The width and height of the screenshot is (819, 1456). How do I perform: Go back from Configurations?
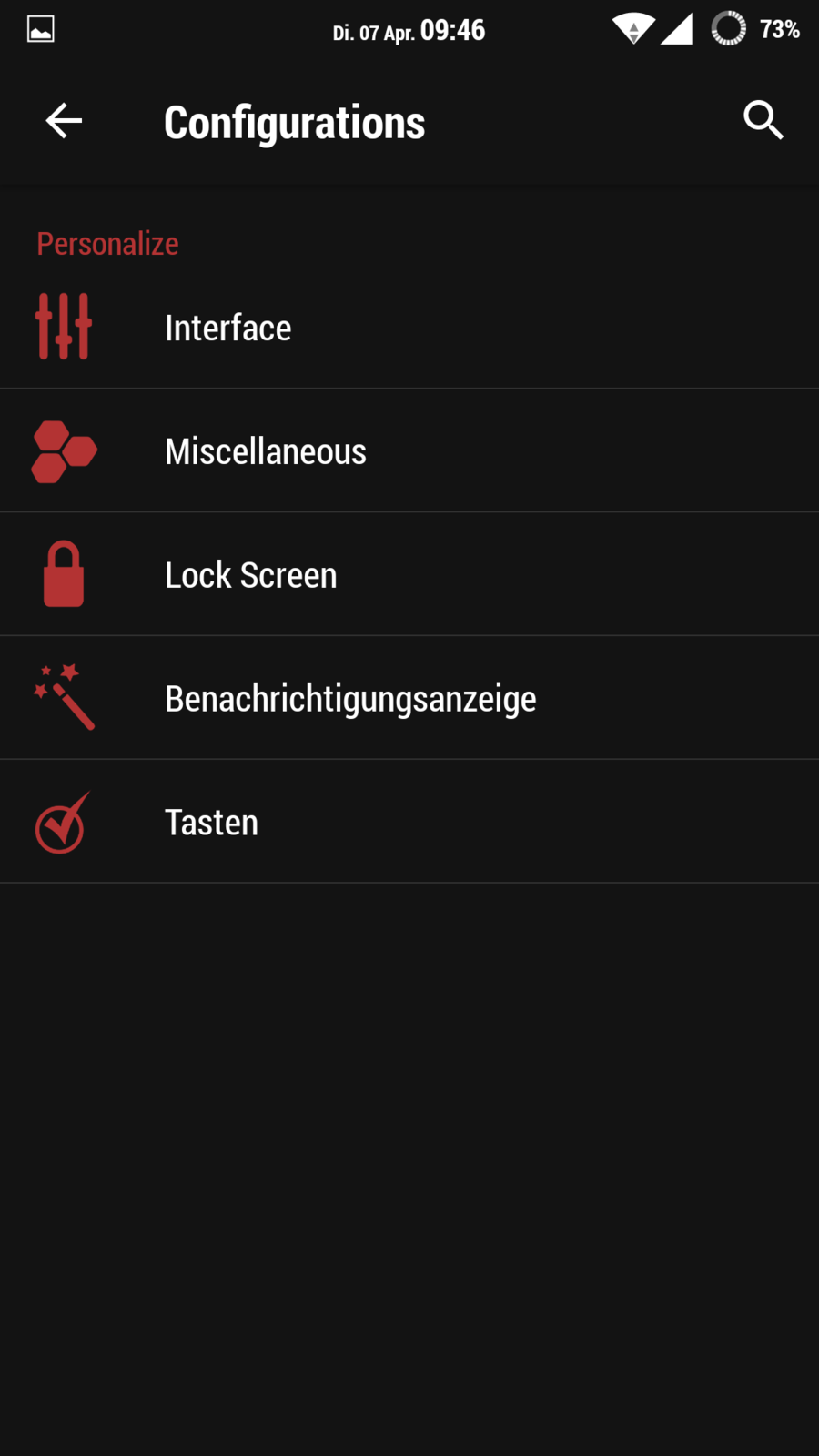pos(64,121)
